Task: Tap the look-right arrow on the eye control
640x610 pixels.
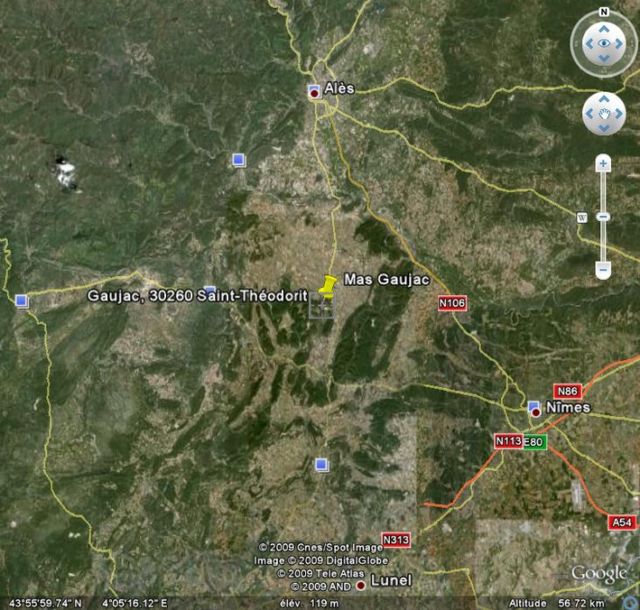Action: pyautogui.click(x=621, y=44)
